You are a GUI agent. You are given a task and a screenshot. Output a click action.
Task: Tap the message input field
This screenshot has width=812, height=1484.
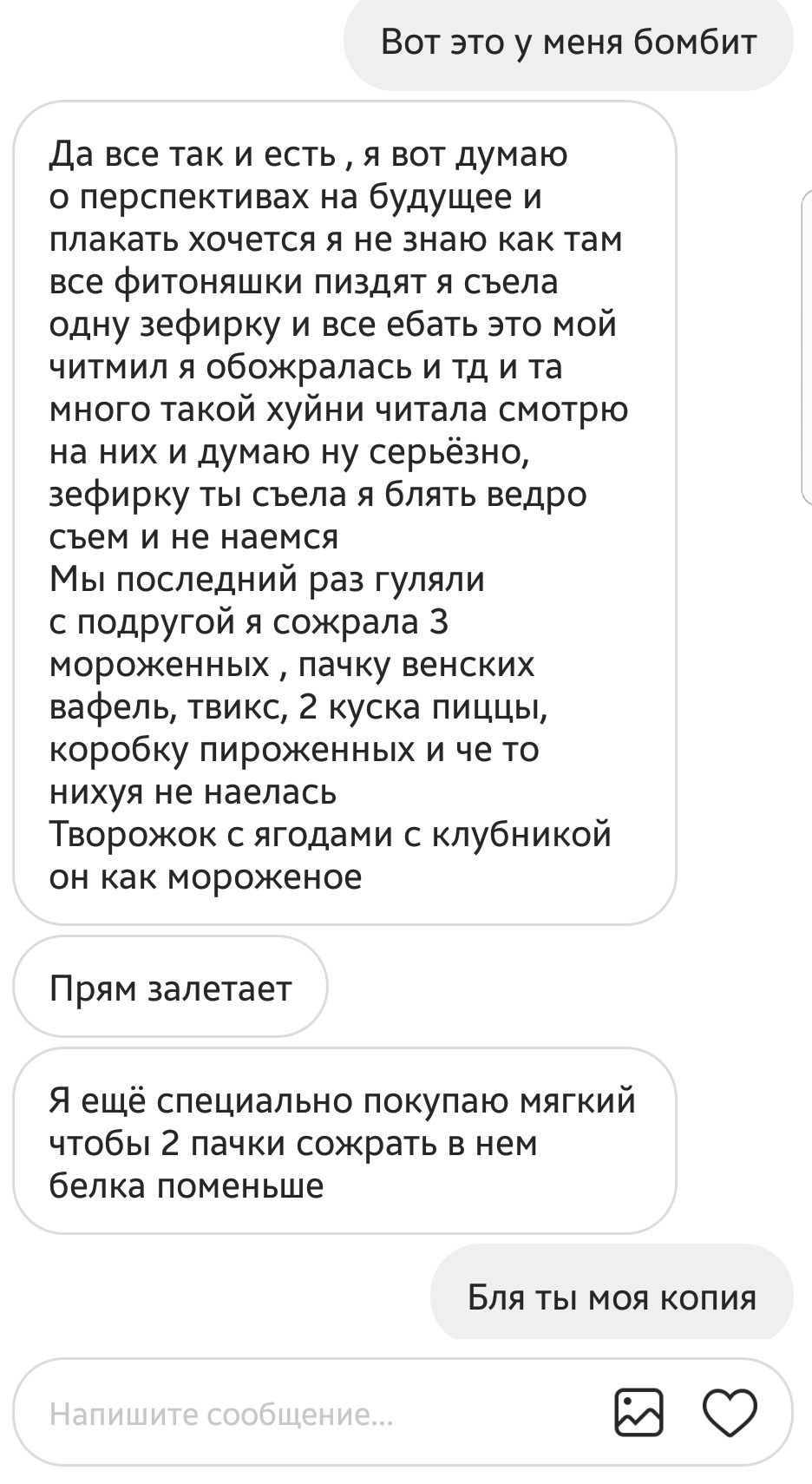click(x=312, y=1415)
